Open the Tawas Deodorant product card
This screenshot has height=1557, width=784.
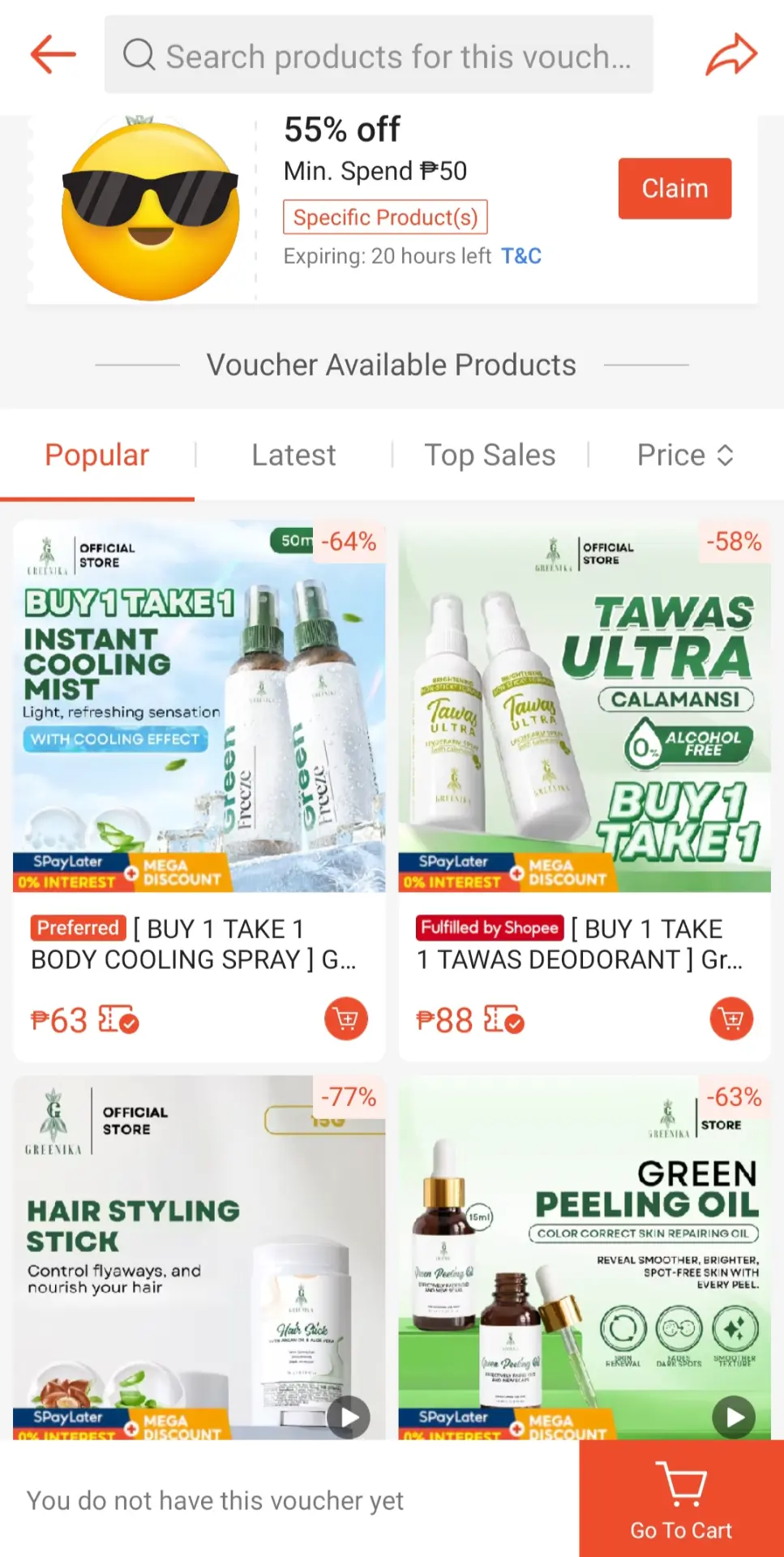point(585,791)
